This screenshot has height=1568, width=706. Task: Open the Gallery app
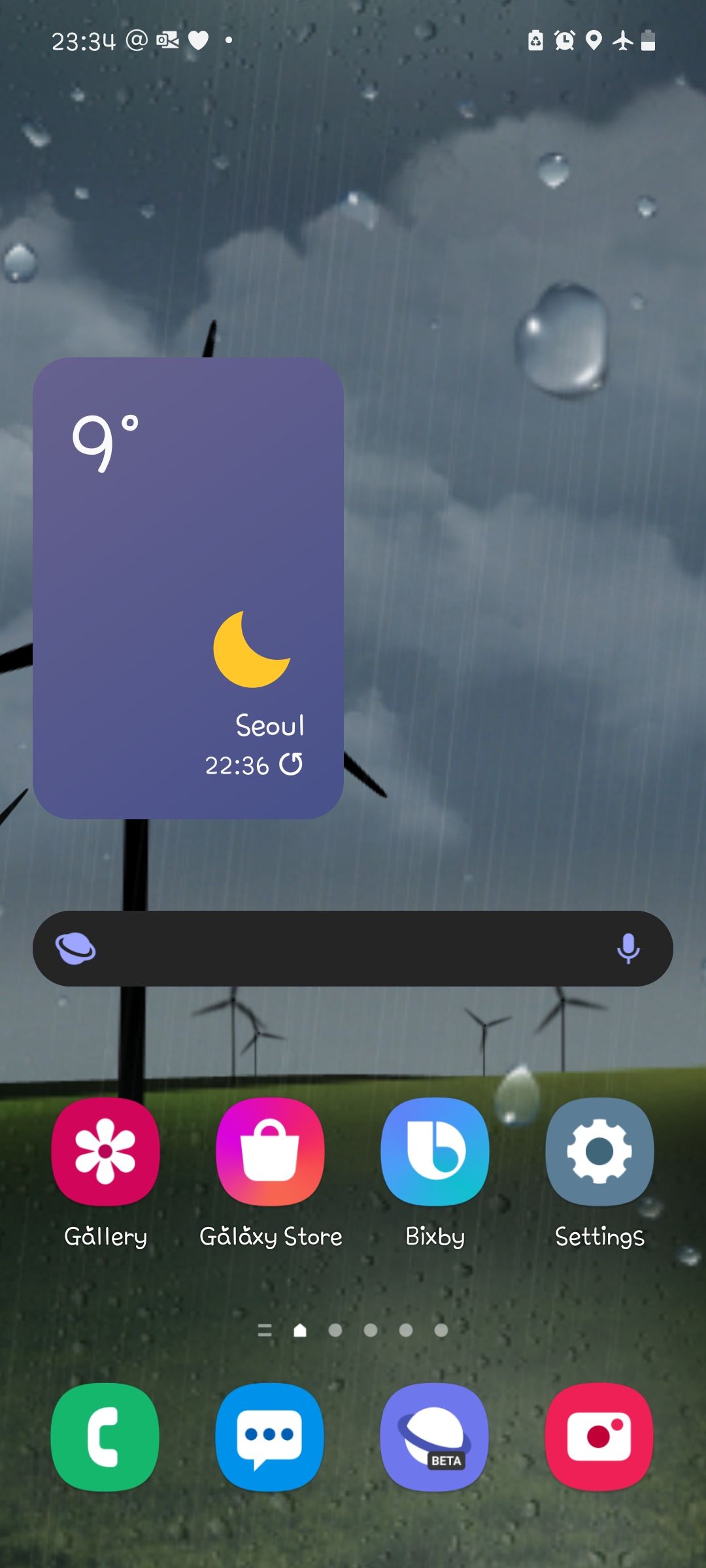pyautogui.click(x=105, y=1152)
